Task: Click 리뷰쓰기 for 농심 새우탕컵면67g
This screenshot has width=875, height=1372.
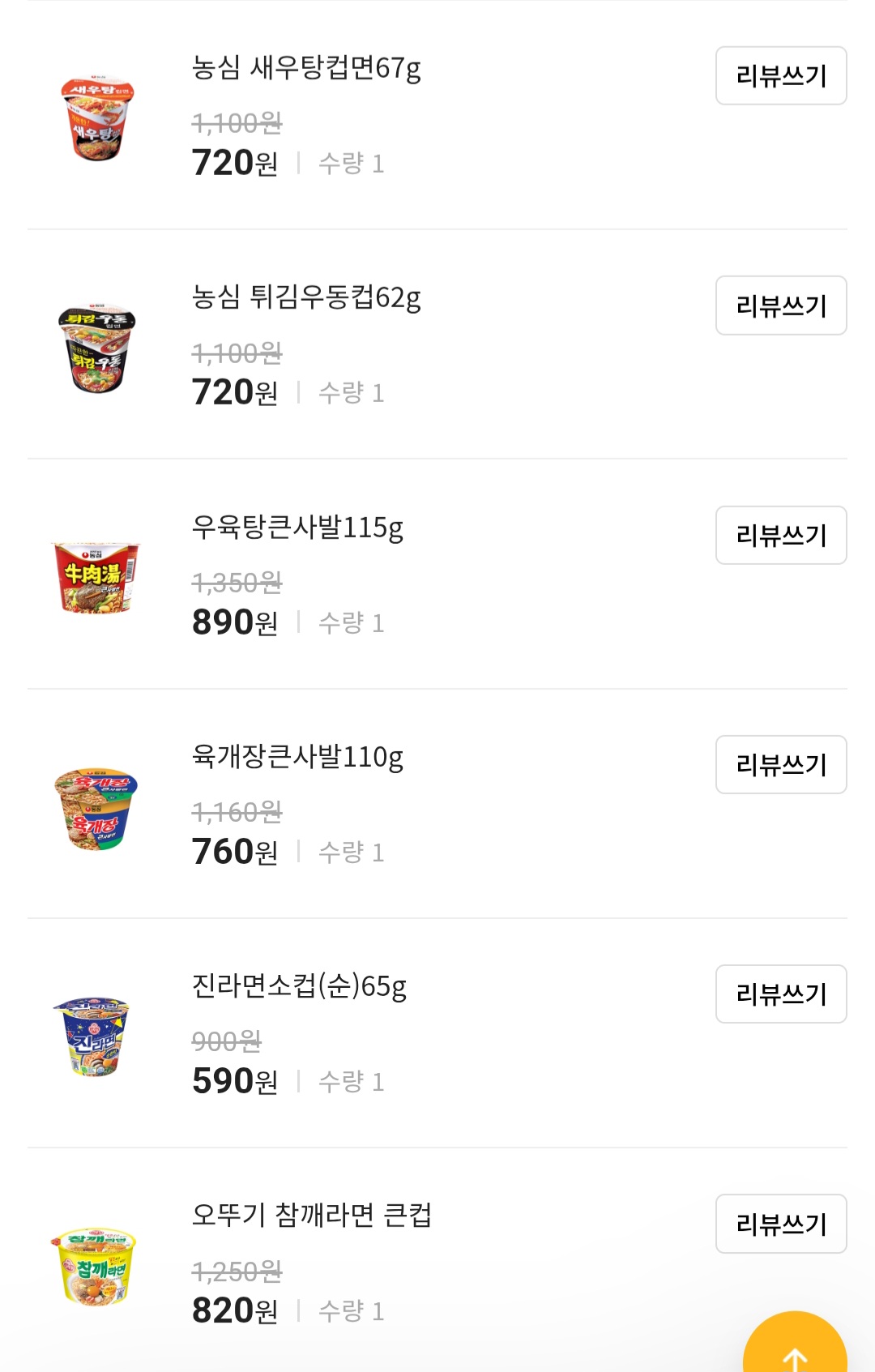Action: 780,75
